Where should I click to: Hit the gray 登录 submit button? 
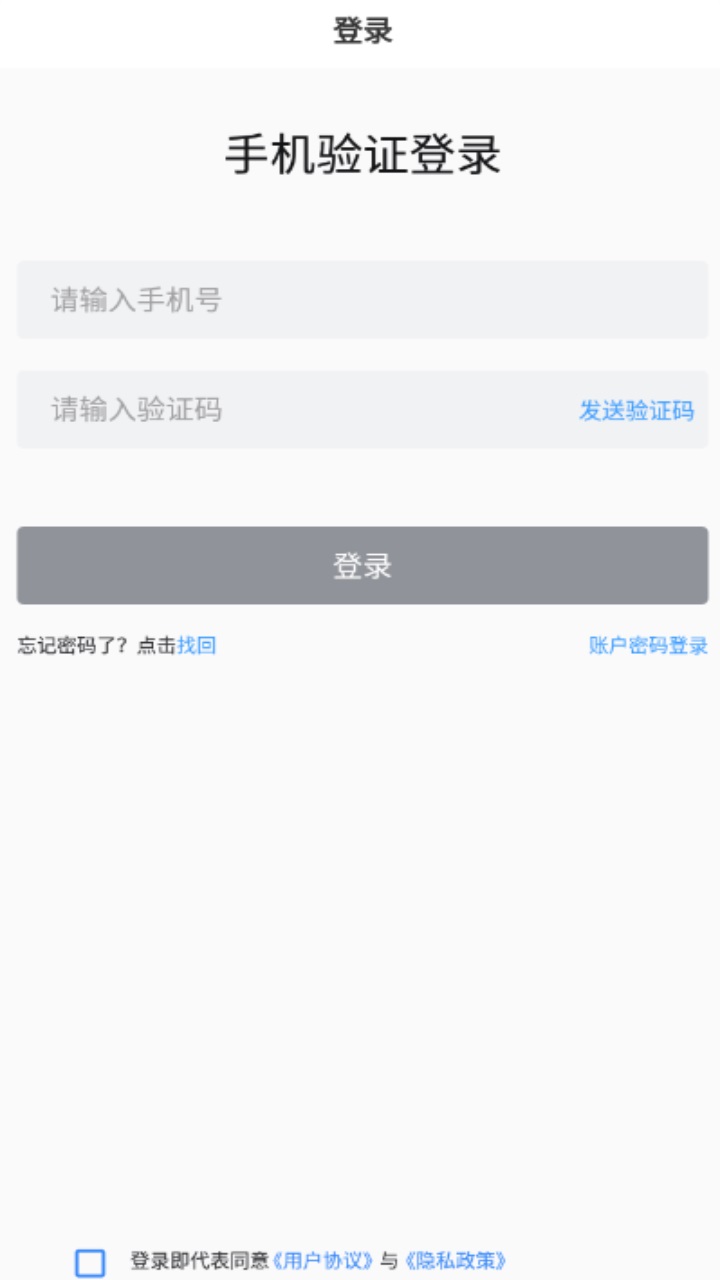point(360,564)
